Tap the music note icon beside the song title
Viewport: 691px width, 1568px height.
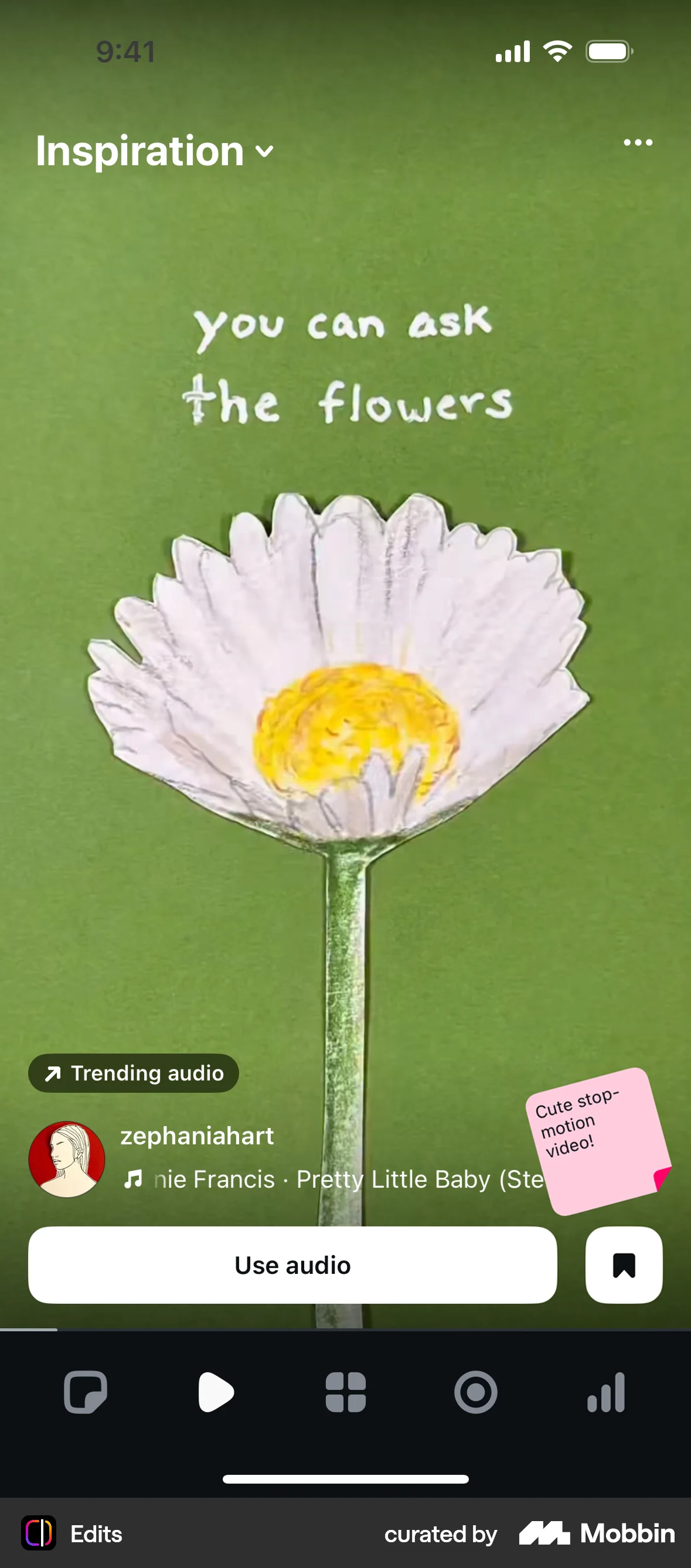[x=133, y=1178]
